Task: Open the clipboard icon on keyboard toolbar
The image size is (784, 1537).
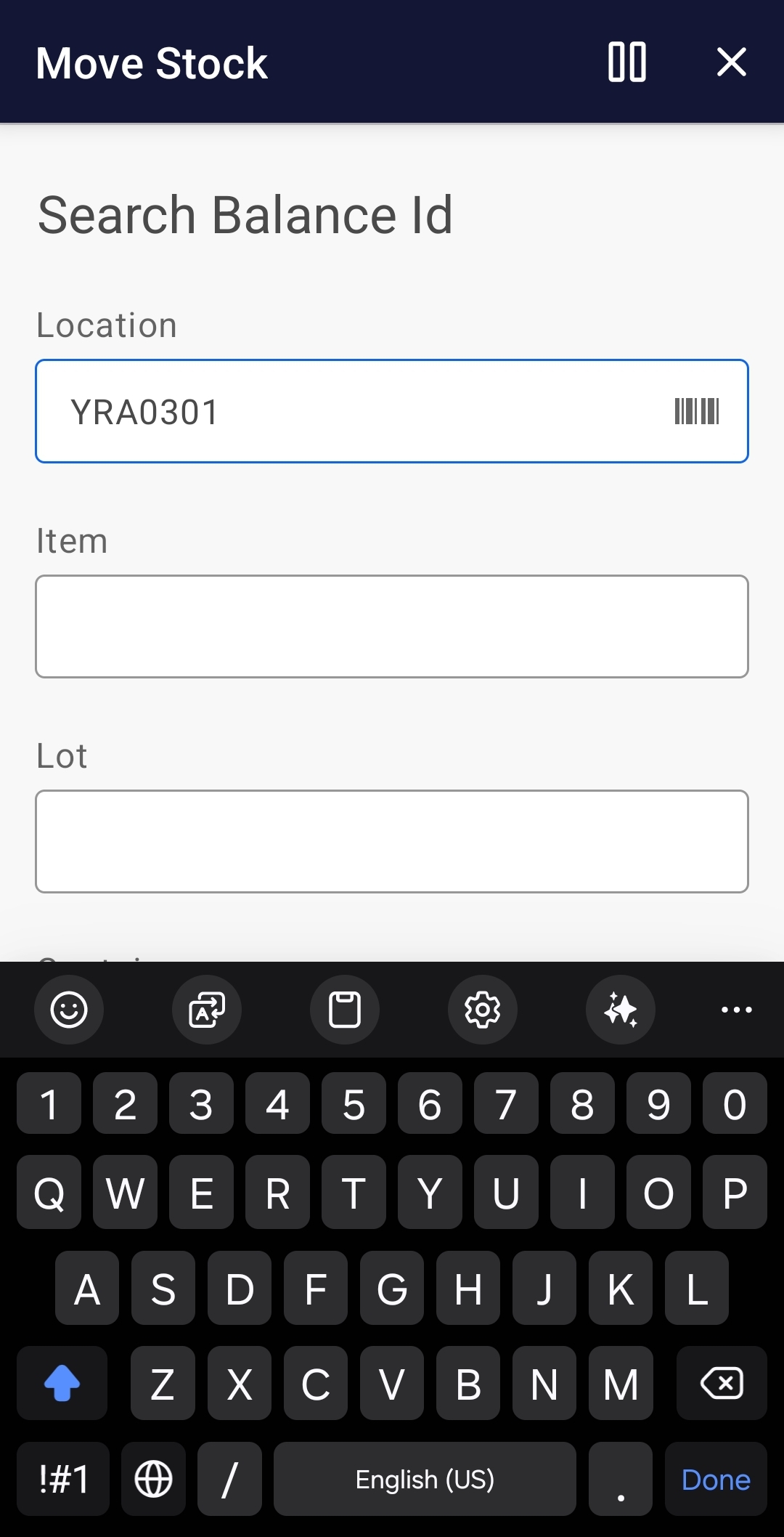Action: (344, 1010)
